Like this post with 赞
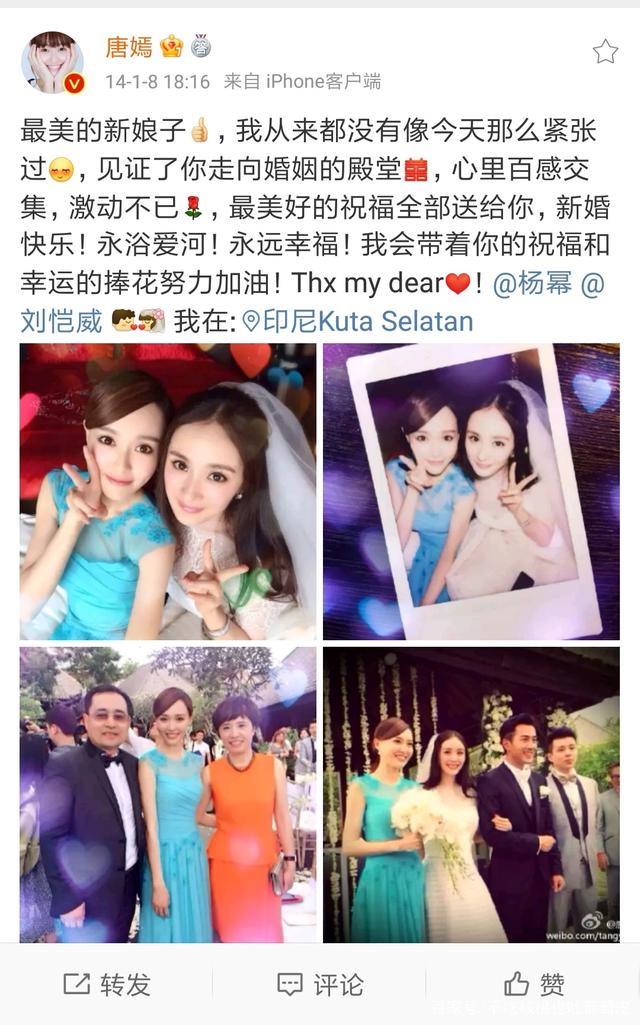Viewport: 640px width, 1025px height. click(534, 984)
